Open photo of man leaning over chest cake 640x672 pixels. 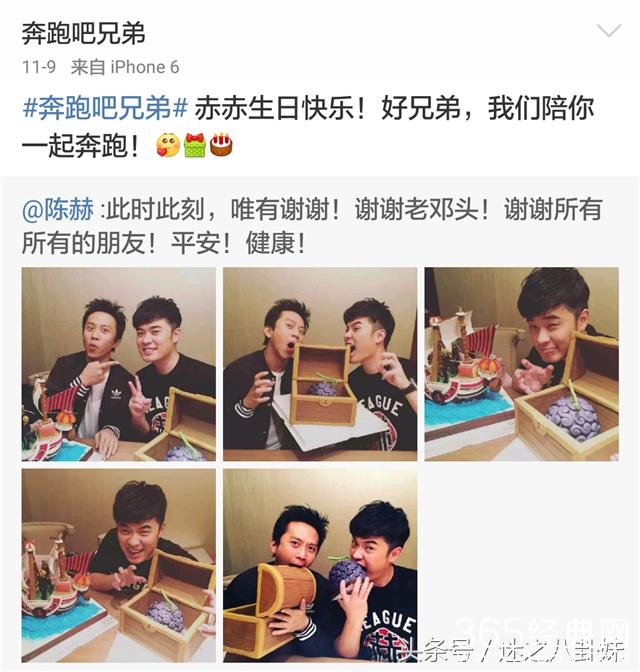coord(118,565)
